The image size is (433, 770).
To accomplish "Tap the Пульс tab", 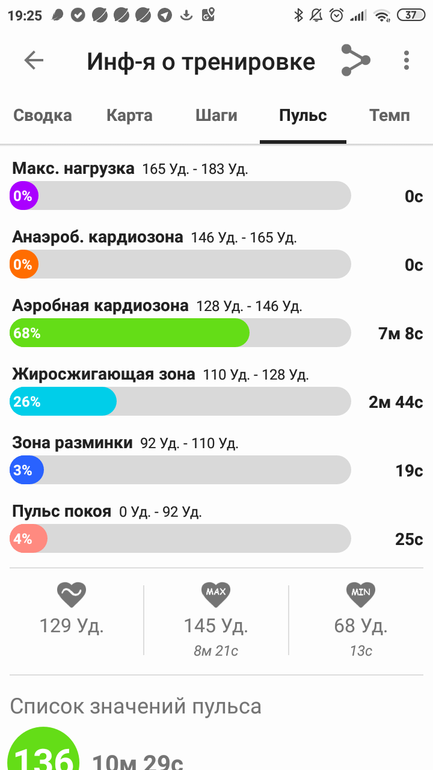I will point(303,115).
